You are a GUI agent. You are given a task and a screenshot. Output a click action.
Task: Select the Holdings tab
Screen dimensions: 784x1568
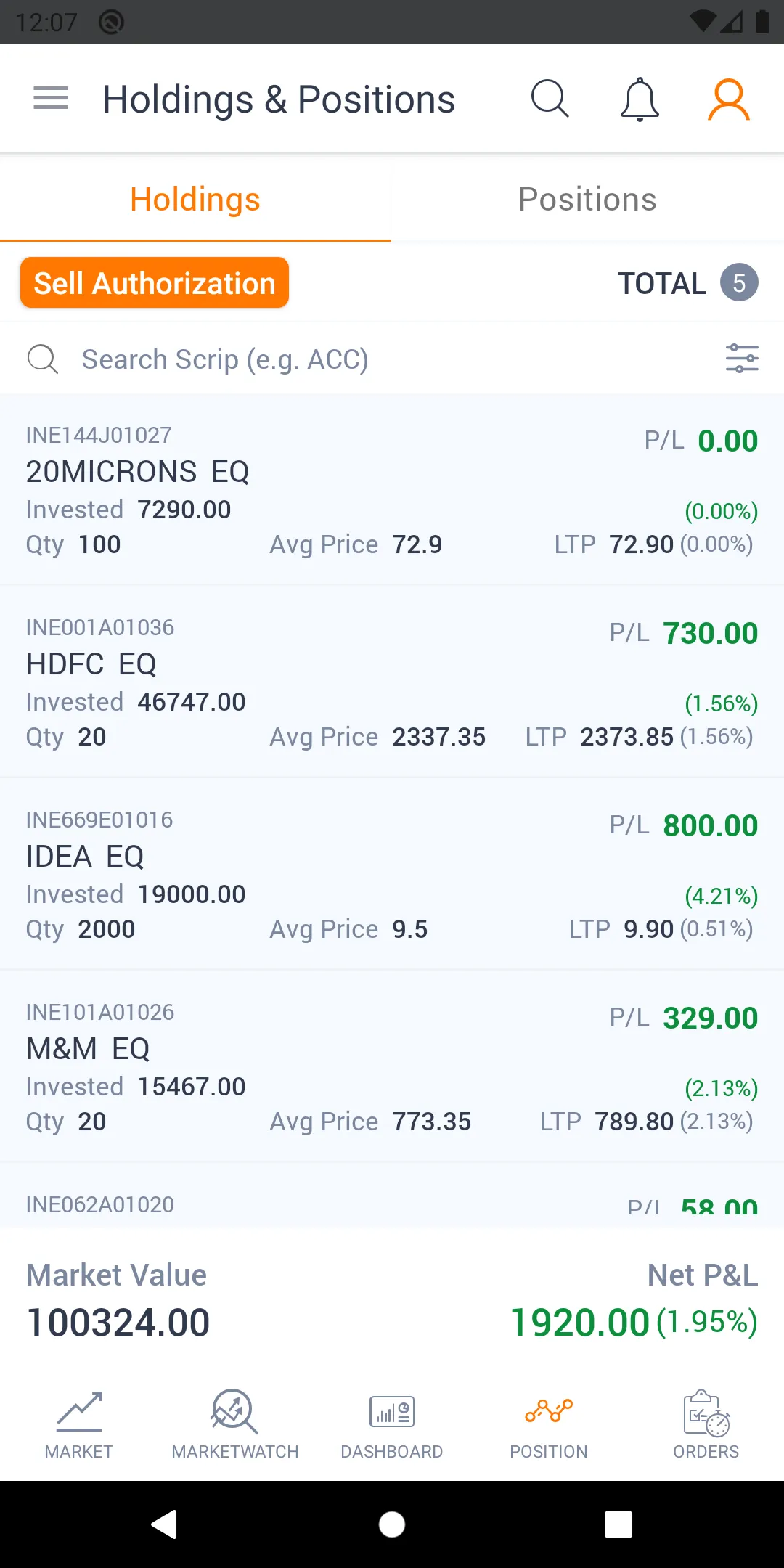(195, 199)
